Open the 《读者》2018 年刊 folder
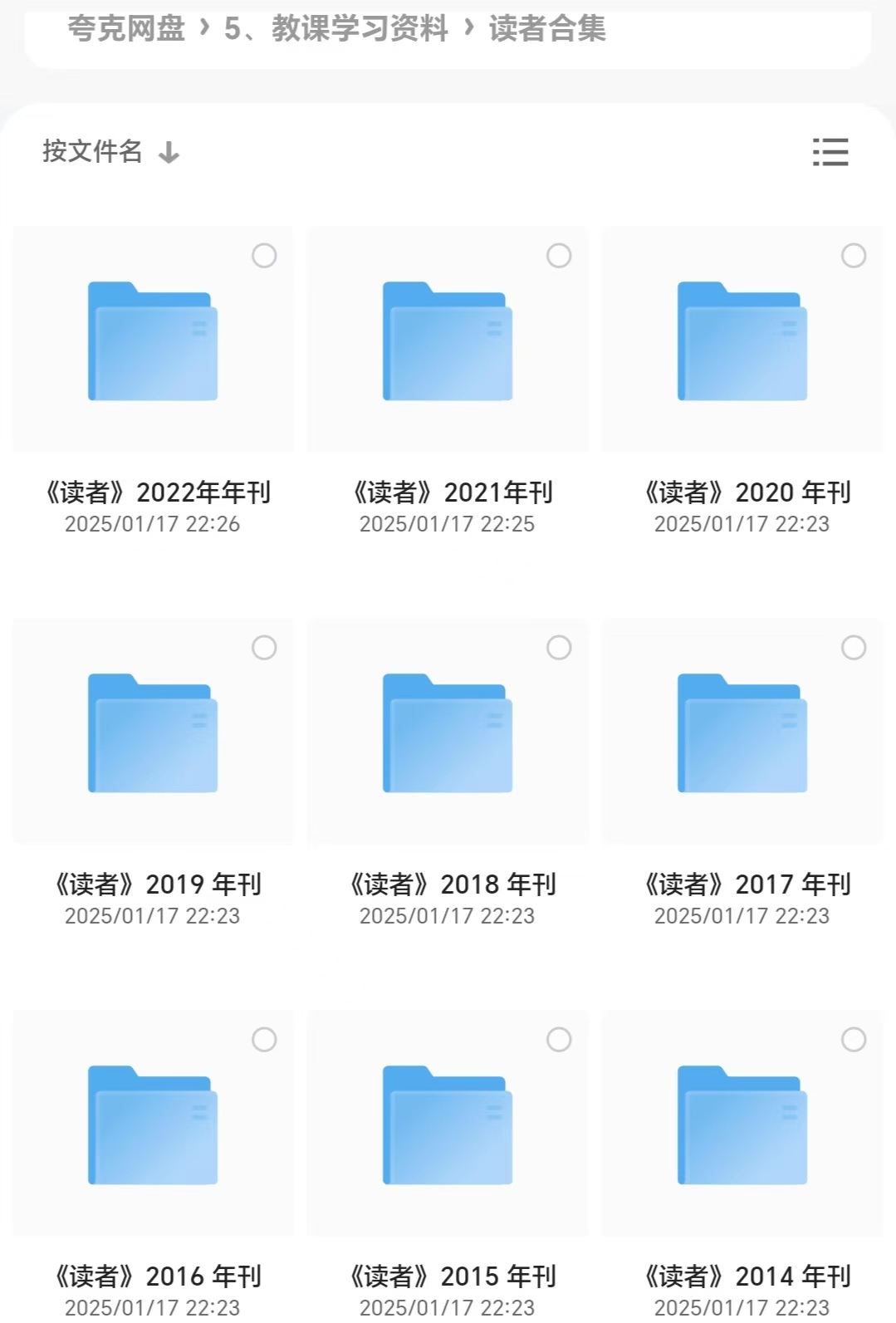Screen dimensions: 896x1323 coord(448,734)
